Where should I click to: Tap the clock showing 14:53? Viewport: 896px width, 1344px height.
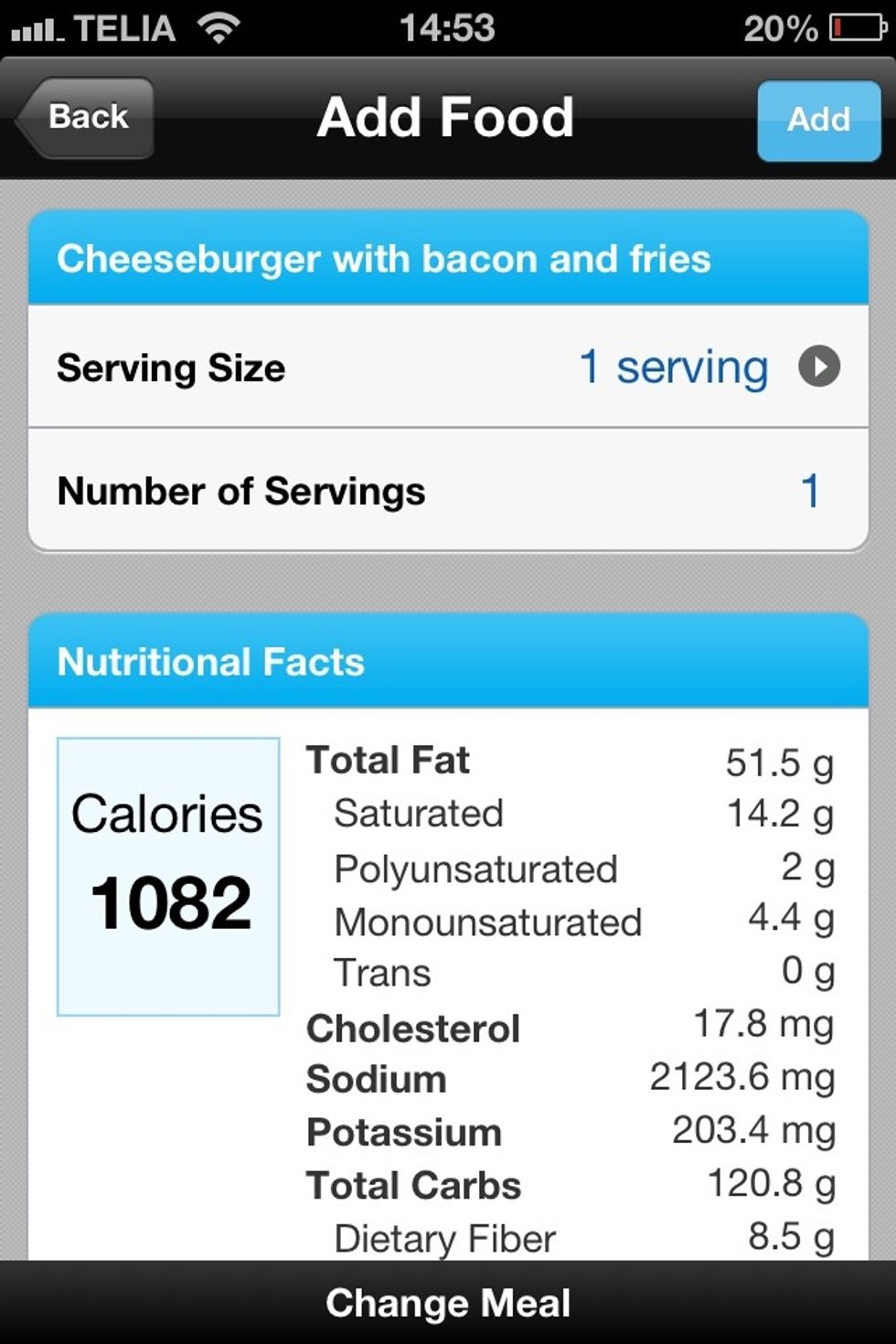pyautogui.click(x=448, y=27)
